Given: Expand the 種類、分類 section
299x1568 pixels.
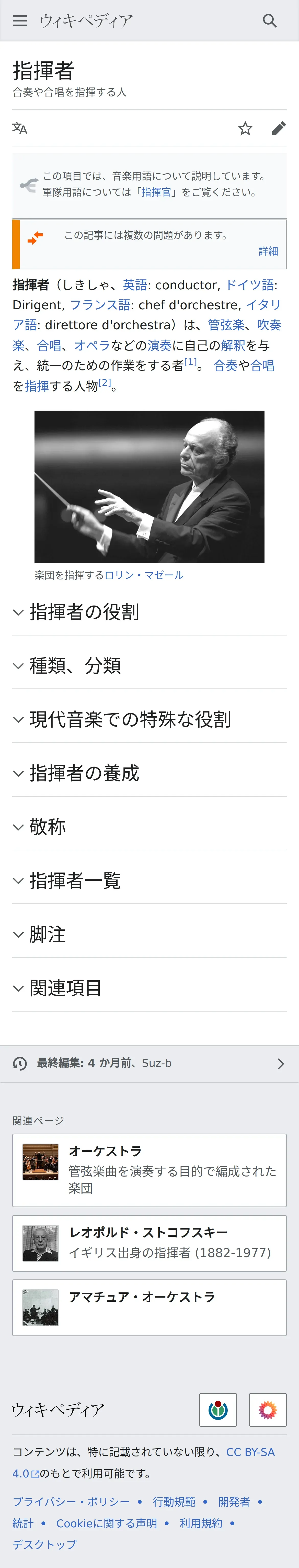Looking at the screenshot, I should (75, 666).
